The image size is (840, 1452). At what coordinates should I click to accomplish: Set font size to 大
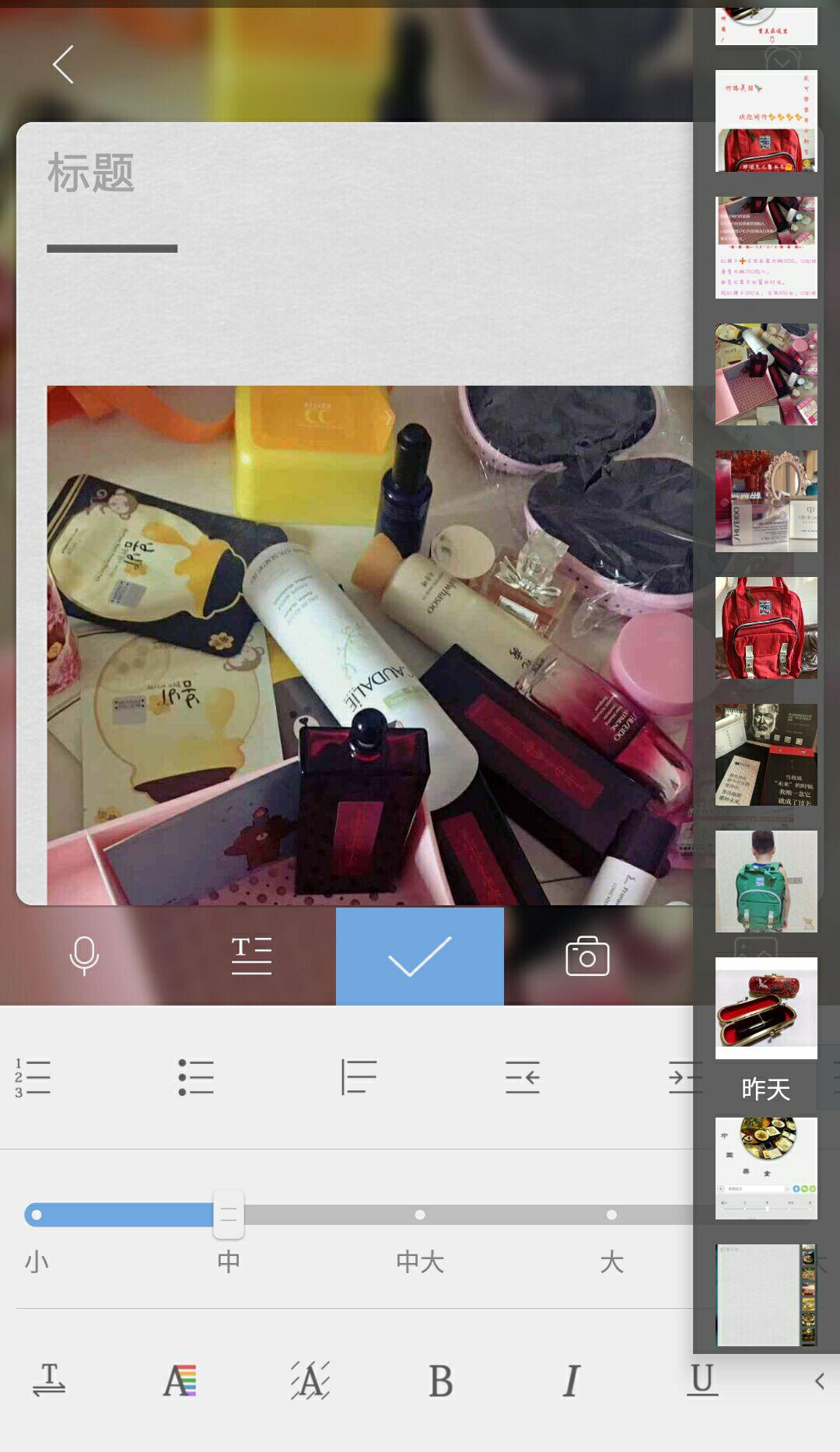pyautogui.click(x=611, y=1215)
